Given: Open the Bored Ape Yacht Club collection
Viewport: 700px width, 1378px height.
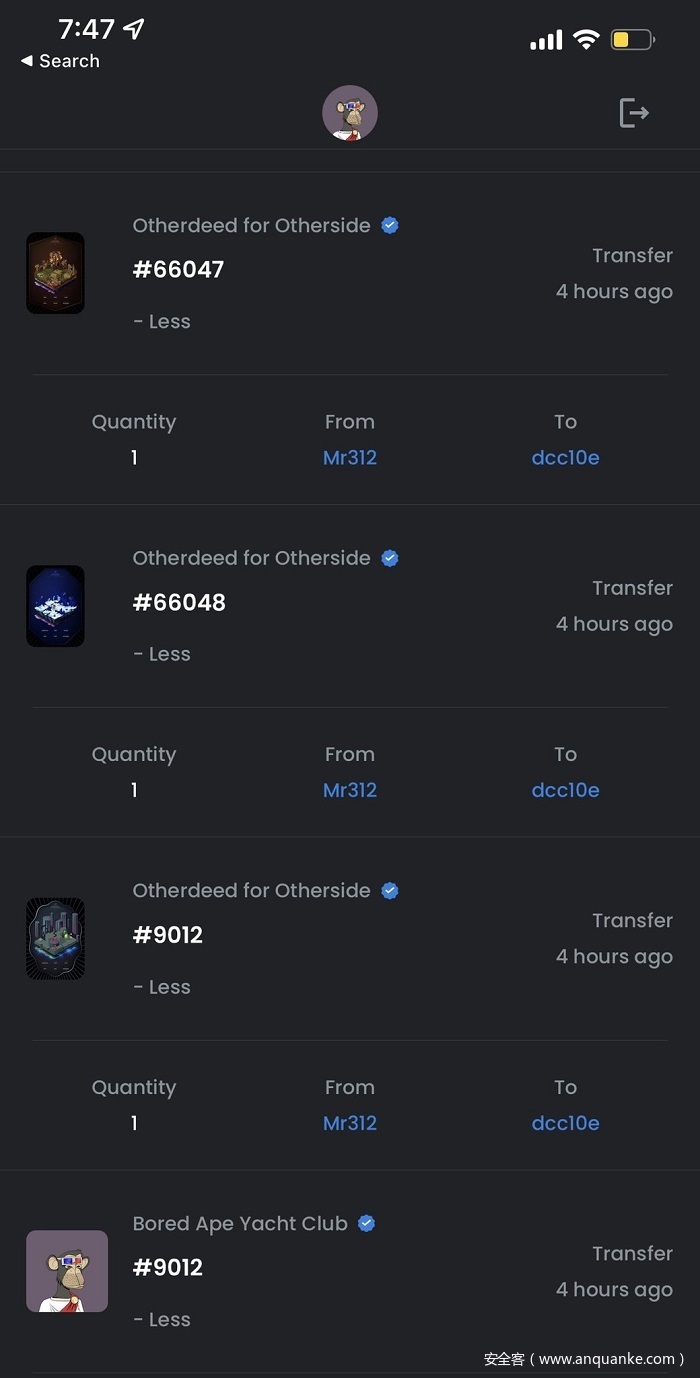Looking at the screenshot, I should tap(240, 1224).
